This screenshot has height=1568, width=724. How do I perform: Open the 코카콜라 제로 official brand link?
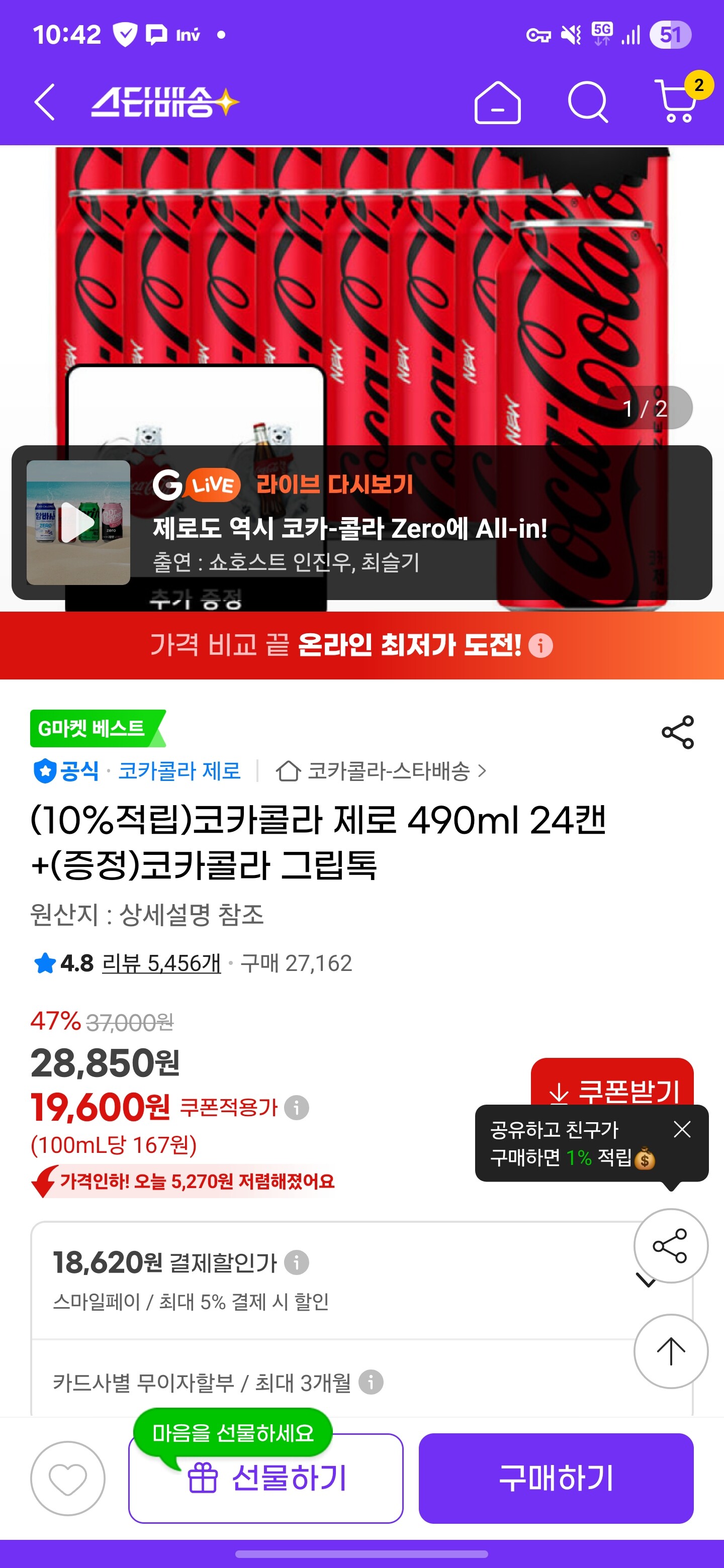coord(178,771)
